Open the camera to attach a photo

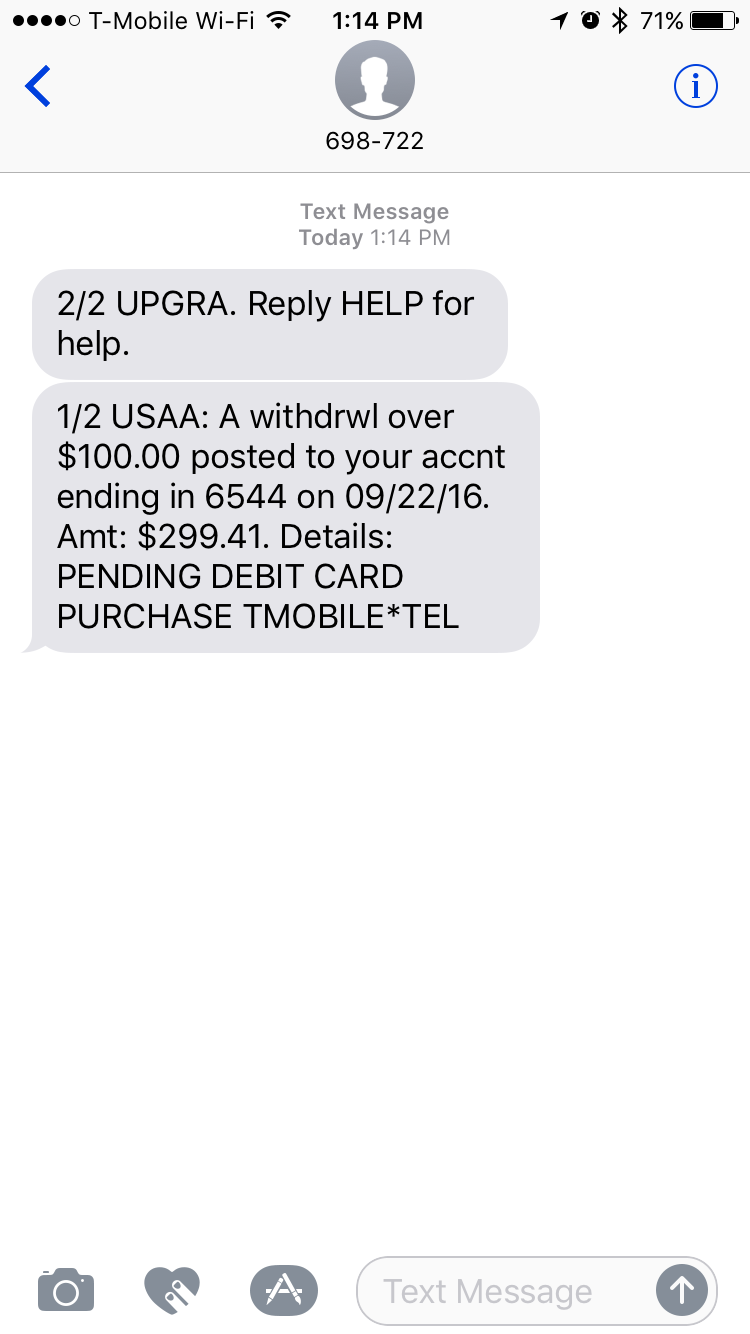66,1290
